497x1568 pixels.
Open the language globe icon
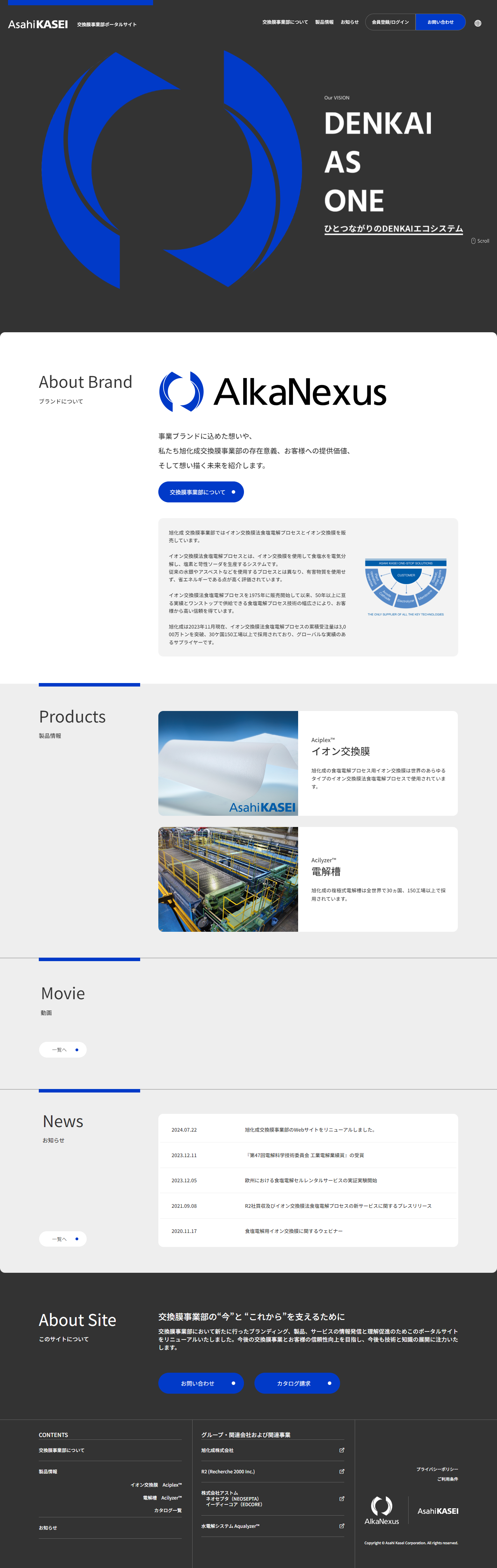pos(477,23)
